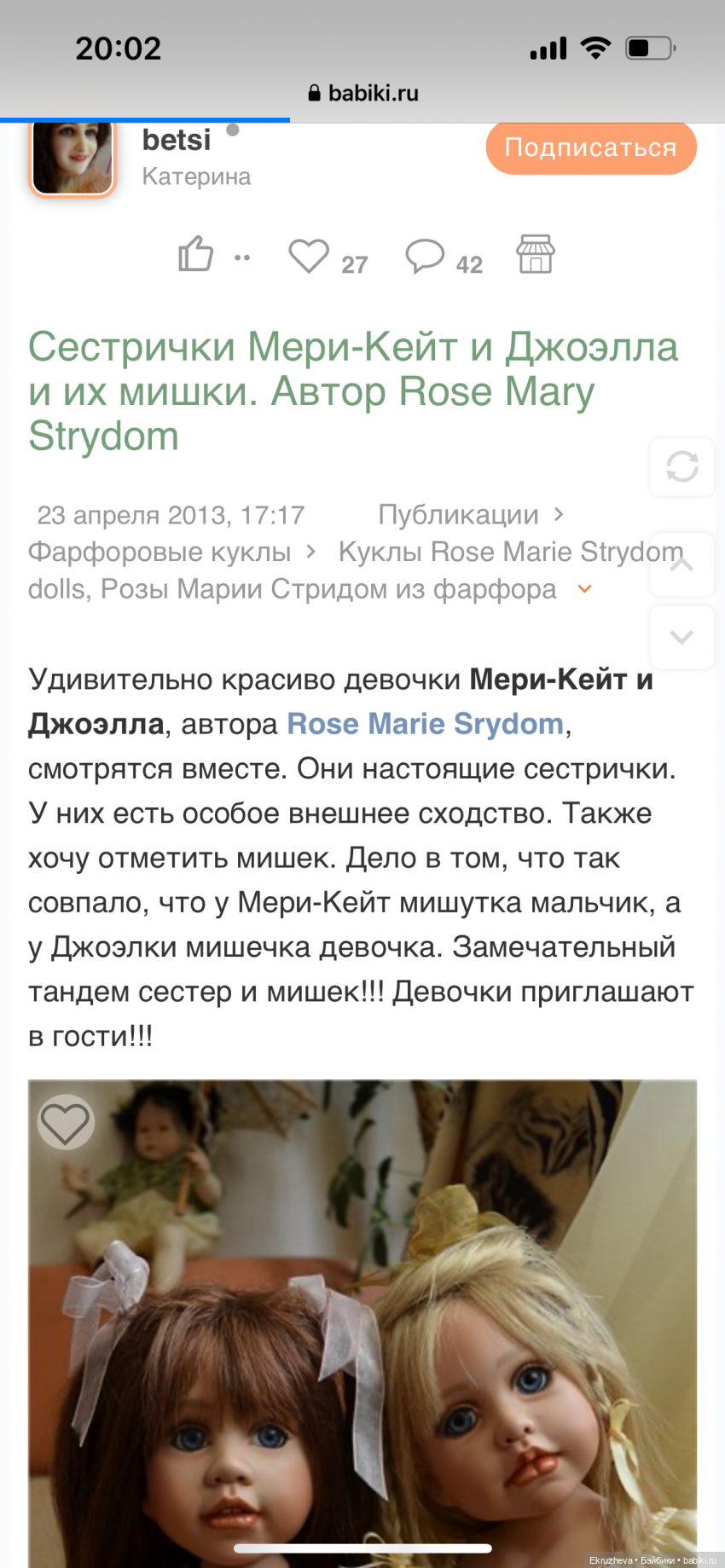Open Фарфоровые куклы category
Screen dimensions: 725x1568
pyautogui.click(x=159, y=553)
